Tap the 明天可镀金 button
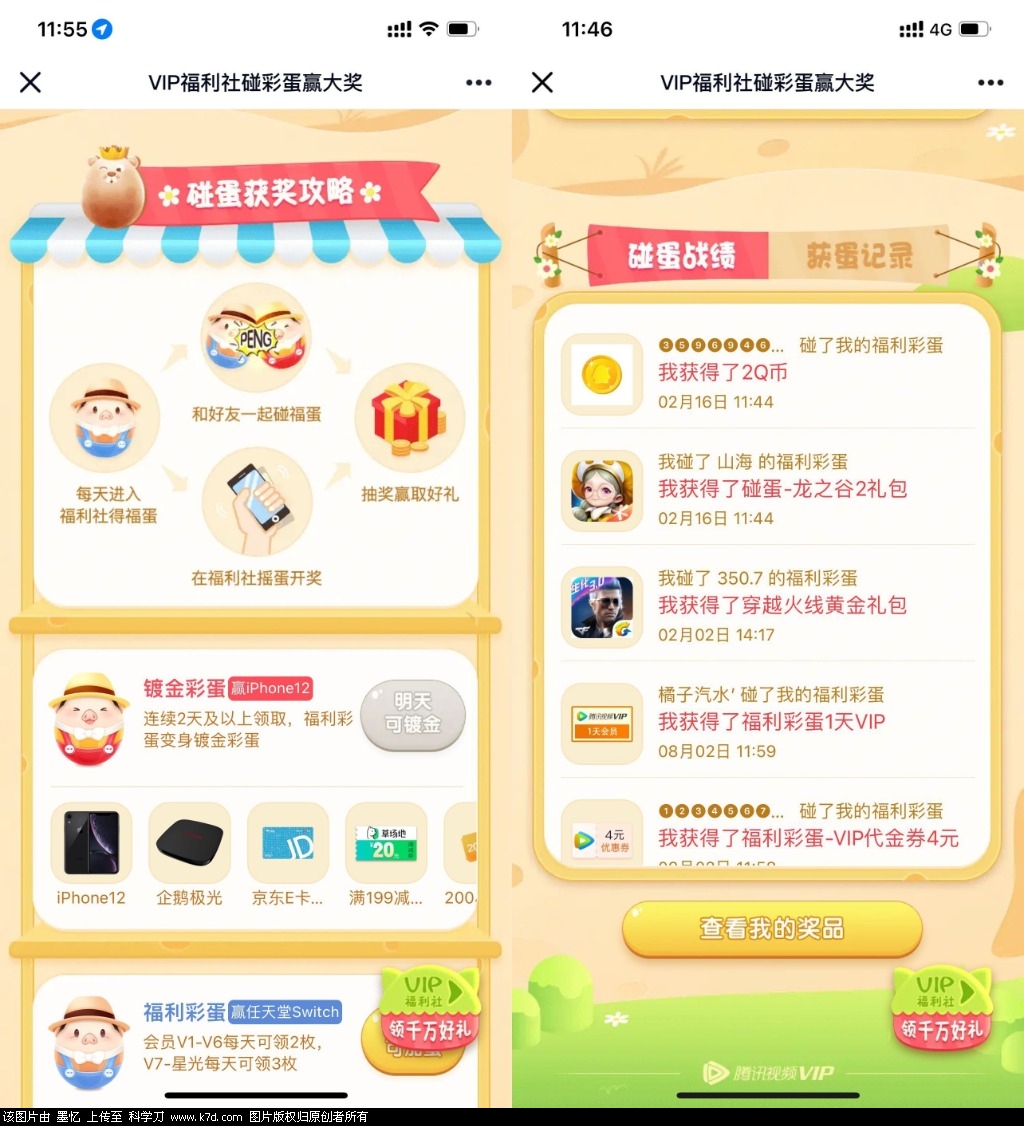Screen dimensions: 1024x1126 pyautogui.click(x=413, y=714)
